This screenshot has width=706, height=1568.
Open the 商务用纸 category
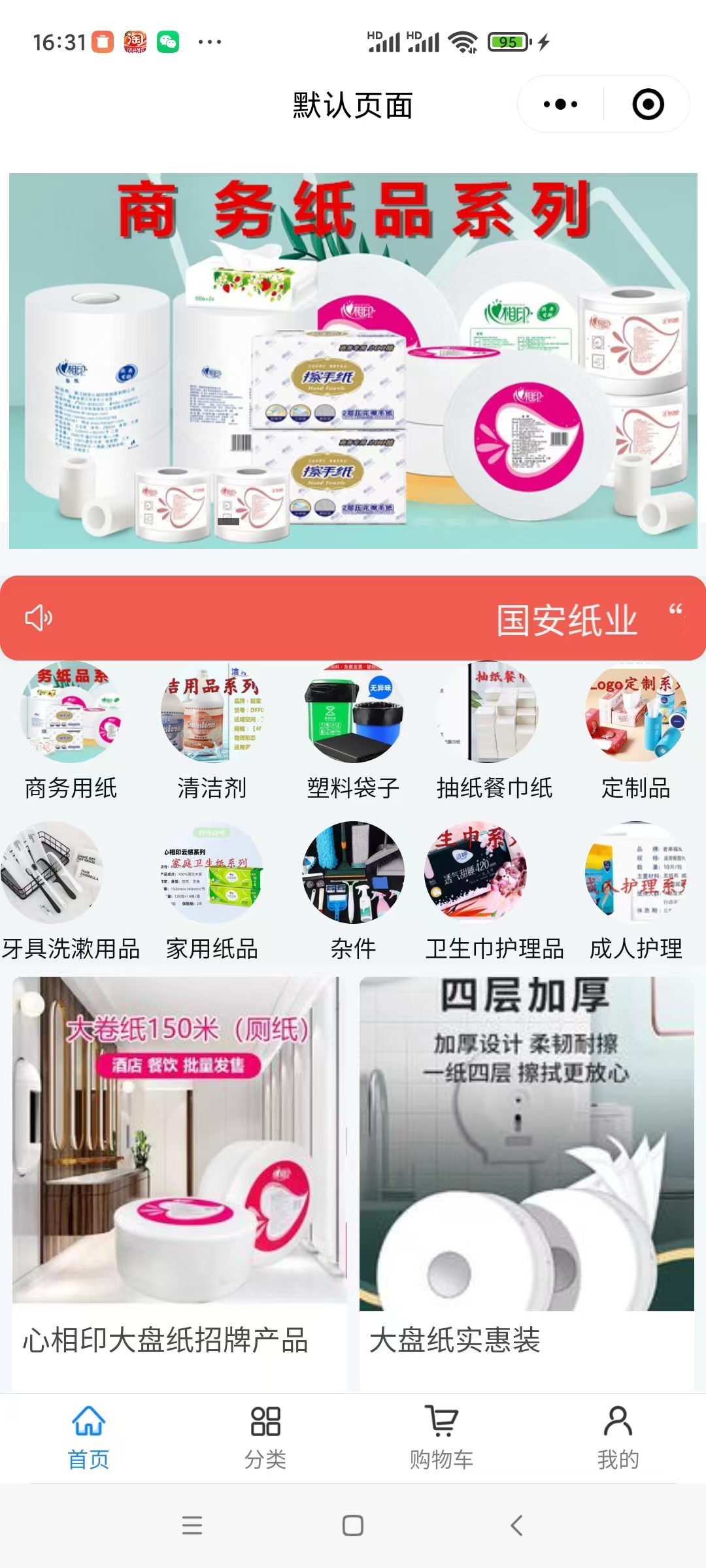(x=71, y=732)
